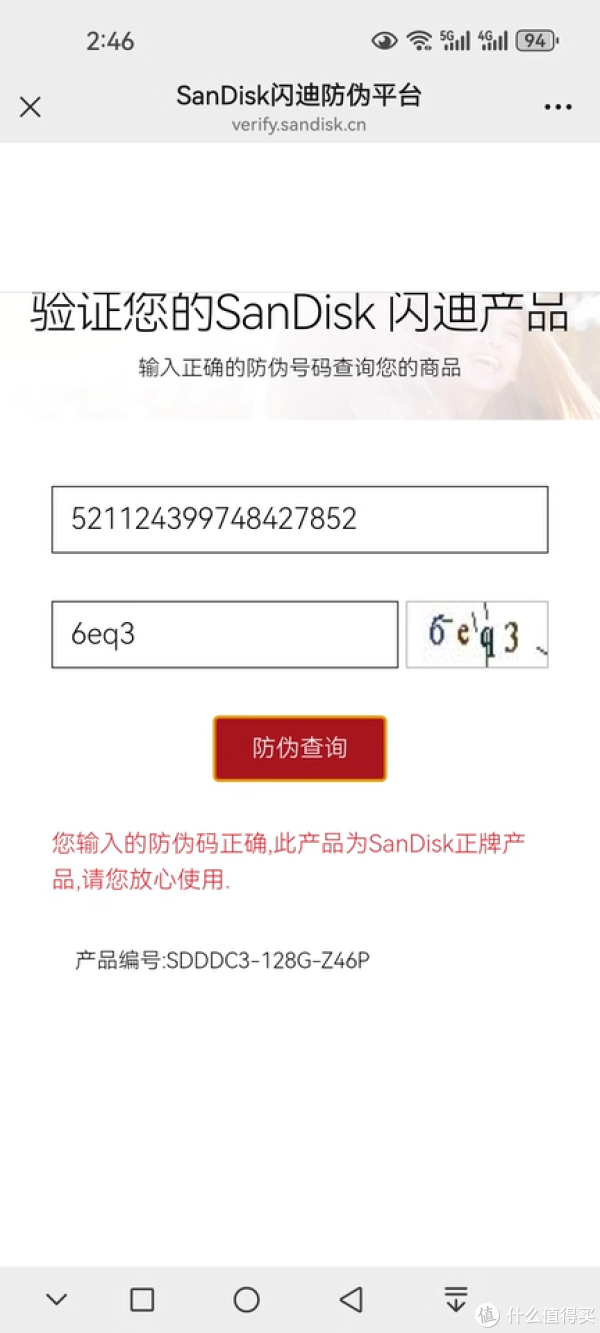The image size is (600, 1333).
Task: Focus the captcha text field
Action: (x=224, y=634)
